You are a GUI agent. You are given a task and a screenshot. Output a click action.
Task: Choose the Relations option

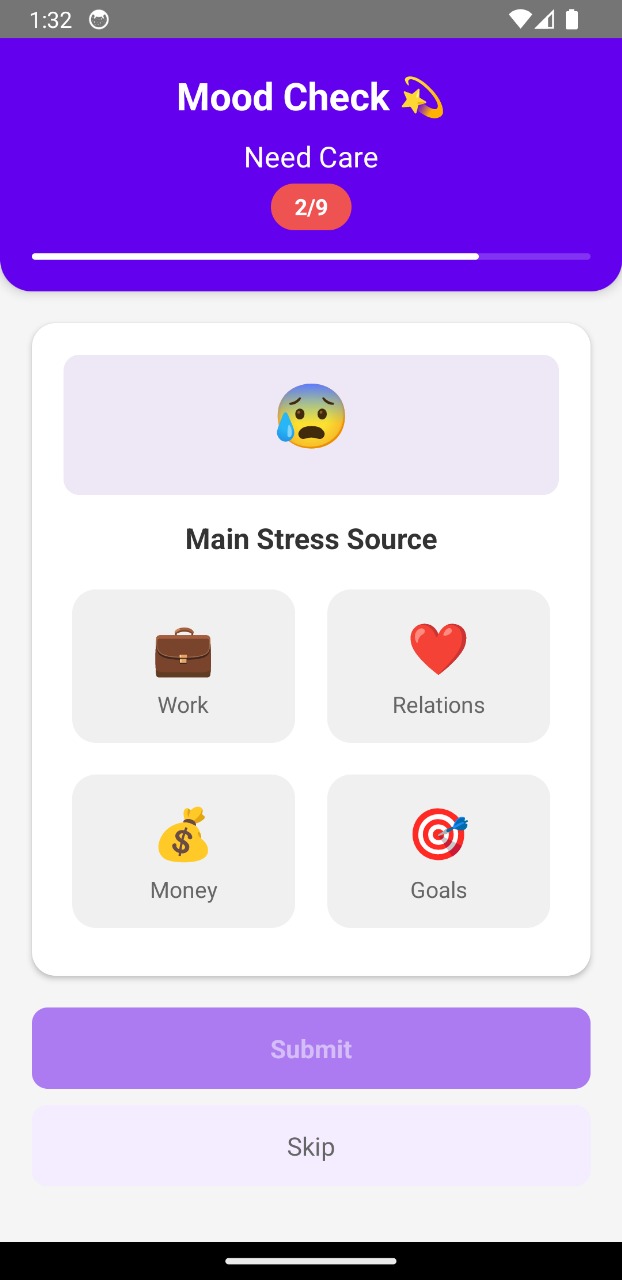pyautogui.click(x=438, y=666)
